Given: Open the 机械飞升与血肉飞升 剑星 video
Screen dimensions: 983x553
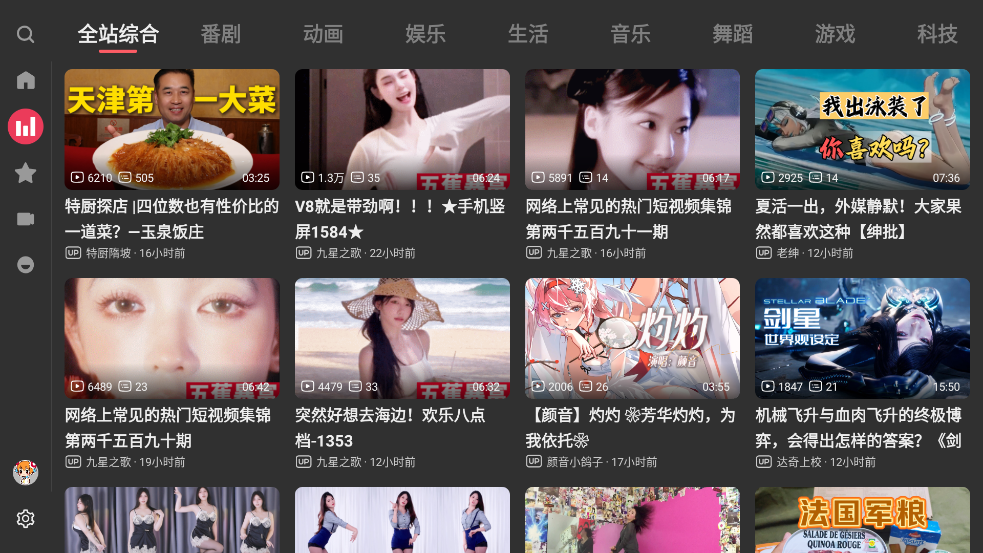Looking at the screenshot, I should tap(862, 338).
